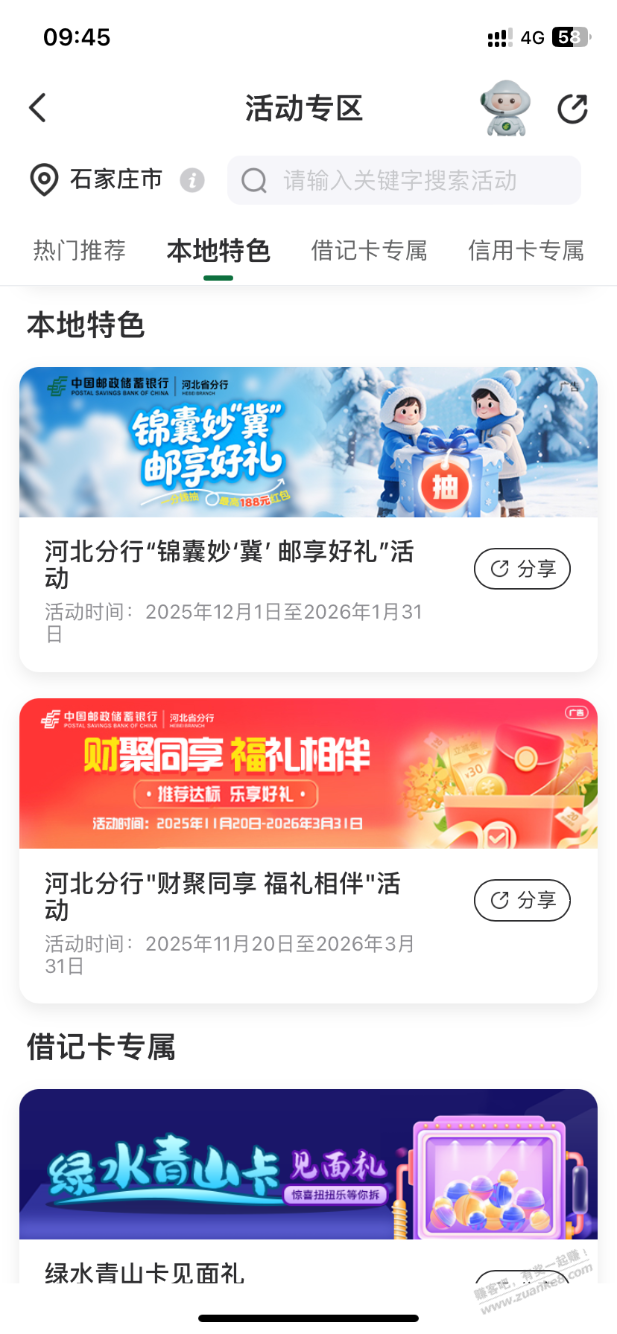Tap the activity keyword search field

click(404, 181)
